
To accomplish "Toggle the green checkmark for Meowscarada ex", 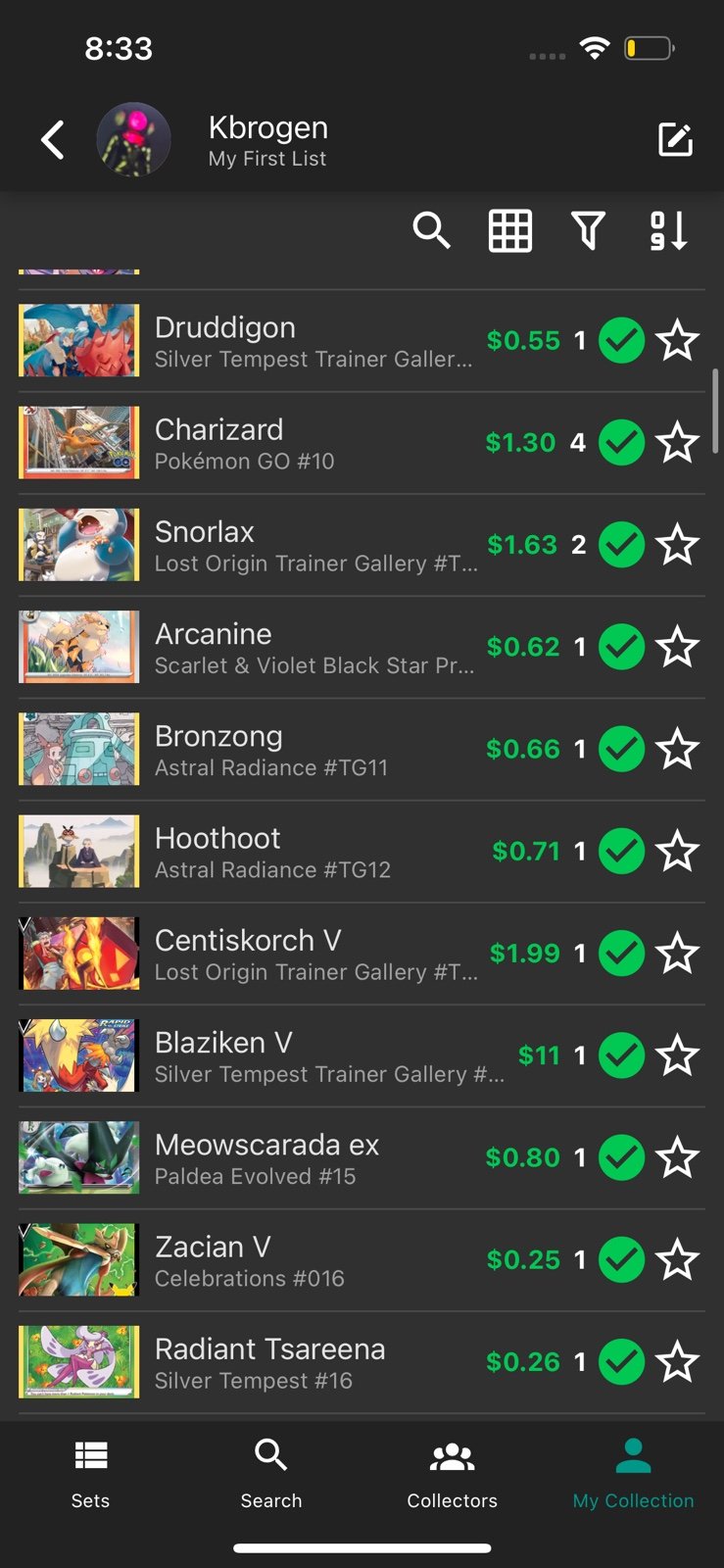I will [x=621, y=1157].
